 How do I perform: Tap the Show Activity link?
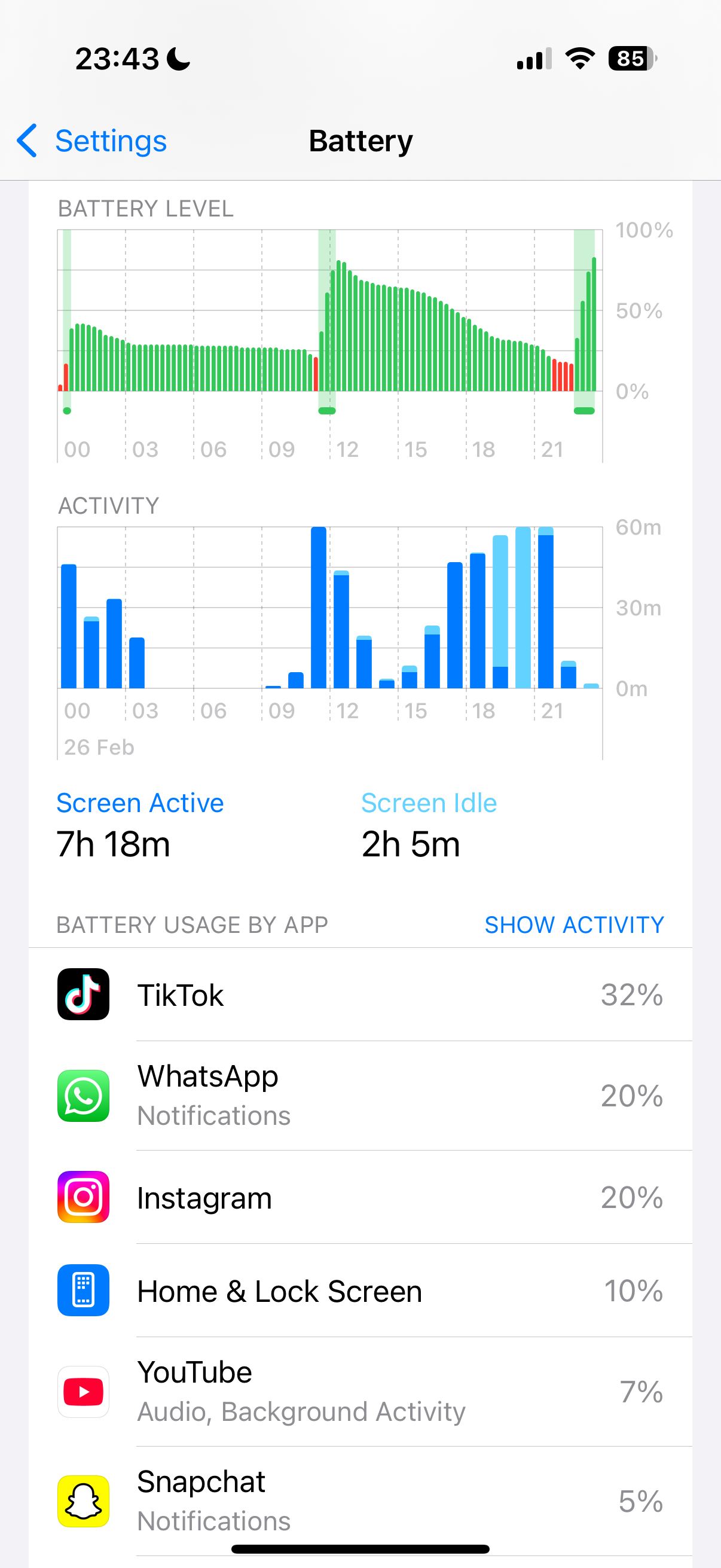(574, 925)
